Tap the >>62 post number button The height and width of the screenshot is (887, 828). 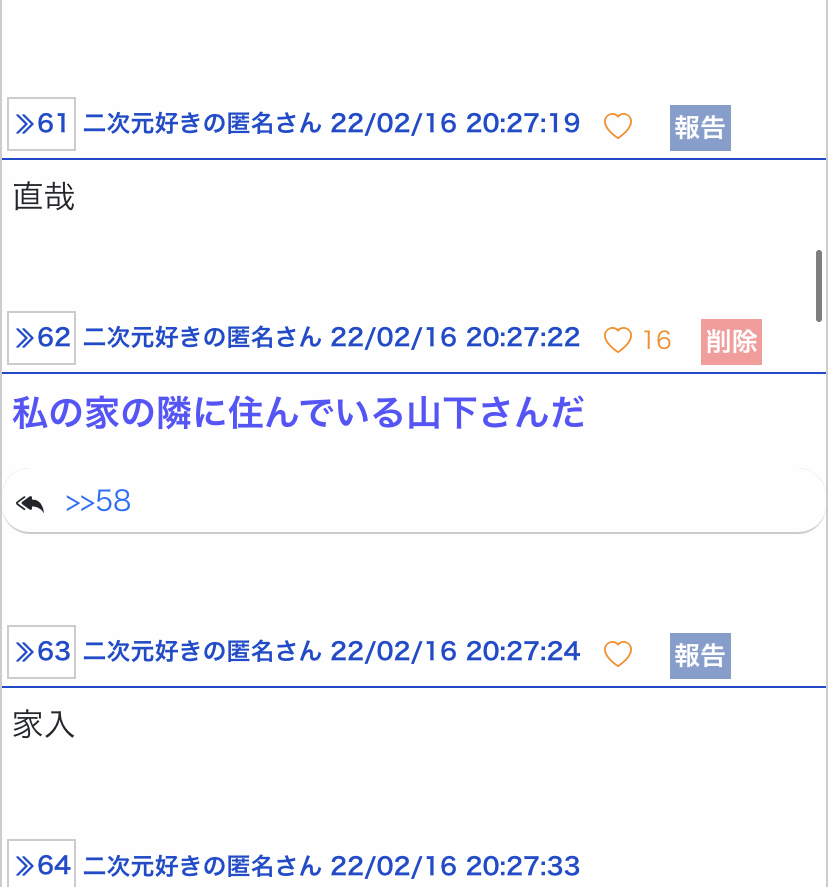click(41, 338)
